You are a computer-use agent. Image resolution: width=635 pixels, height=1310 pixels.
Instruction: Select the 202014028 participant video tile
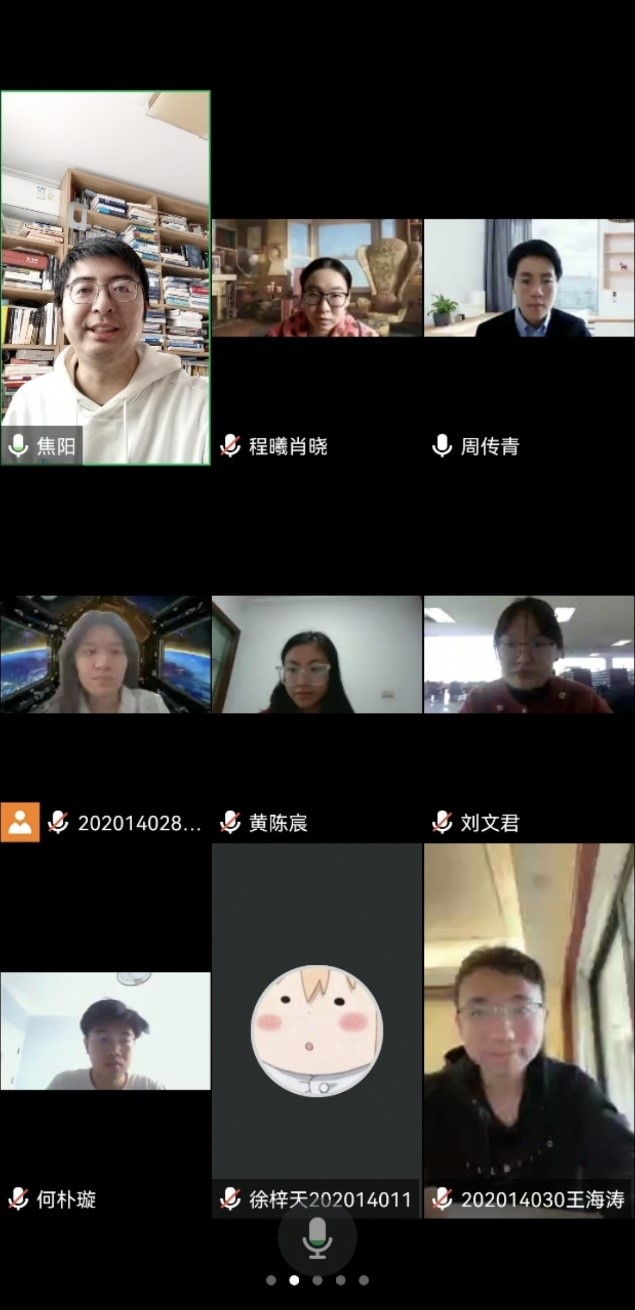point(105,654)
